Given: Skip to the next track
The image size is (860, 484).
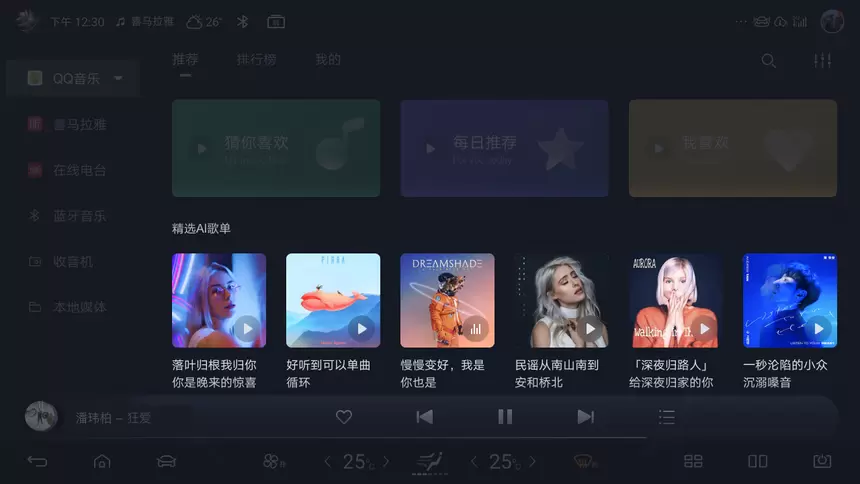Looking at the screenshot, I should [x=585, y=417].
